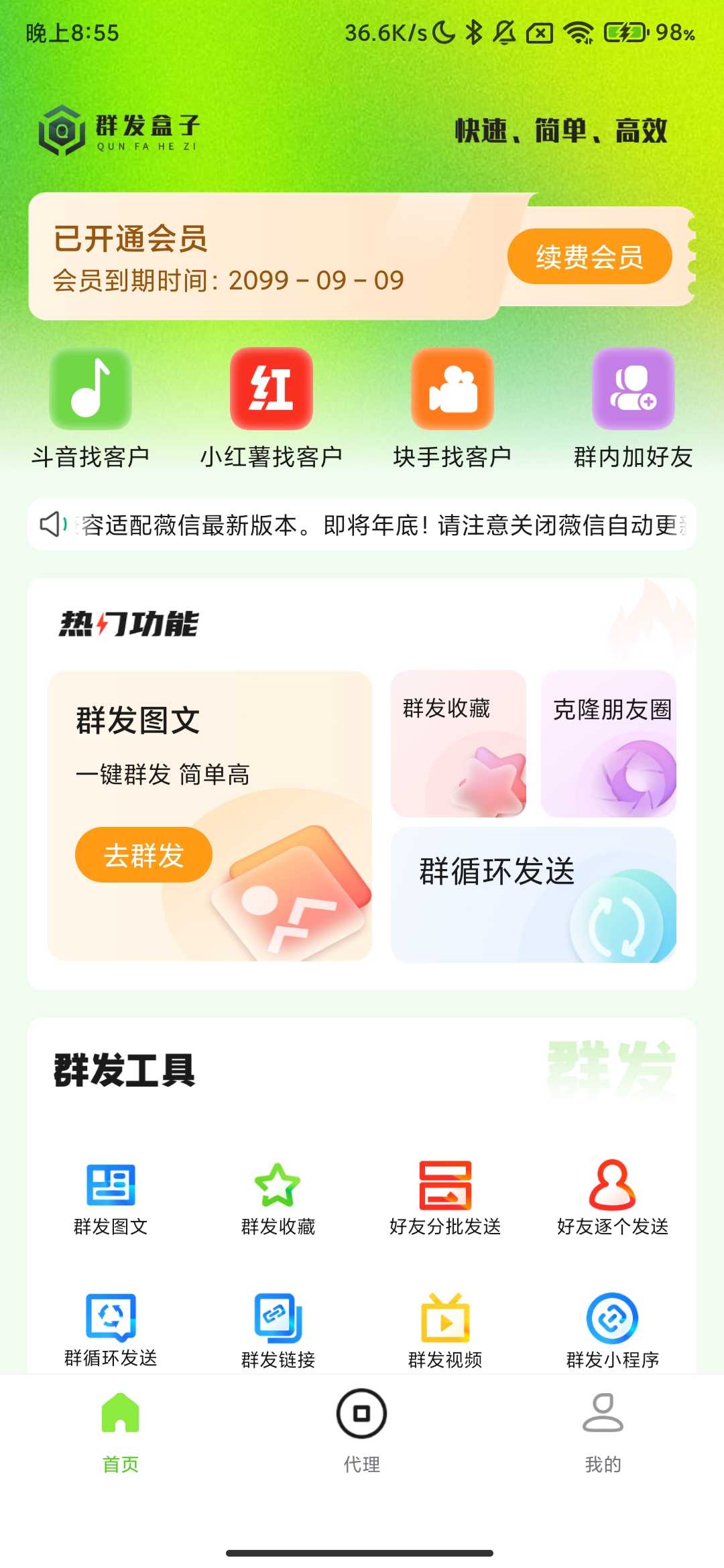724x1568 pixels.
Task: Select 群发收藏 in the 群发工具 grid
Action: (x=278, y=1197)
